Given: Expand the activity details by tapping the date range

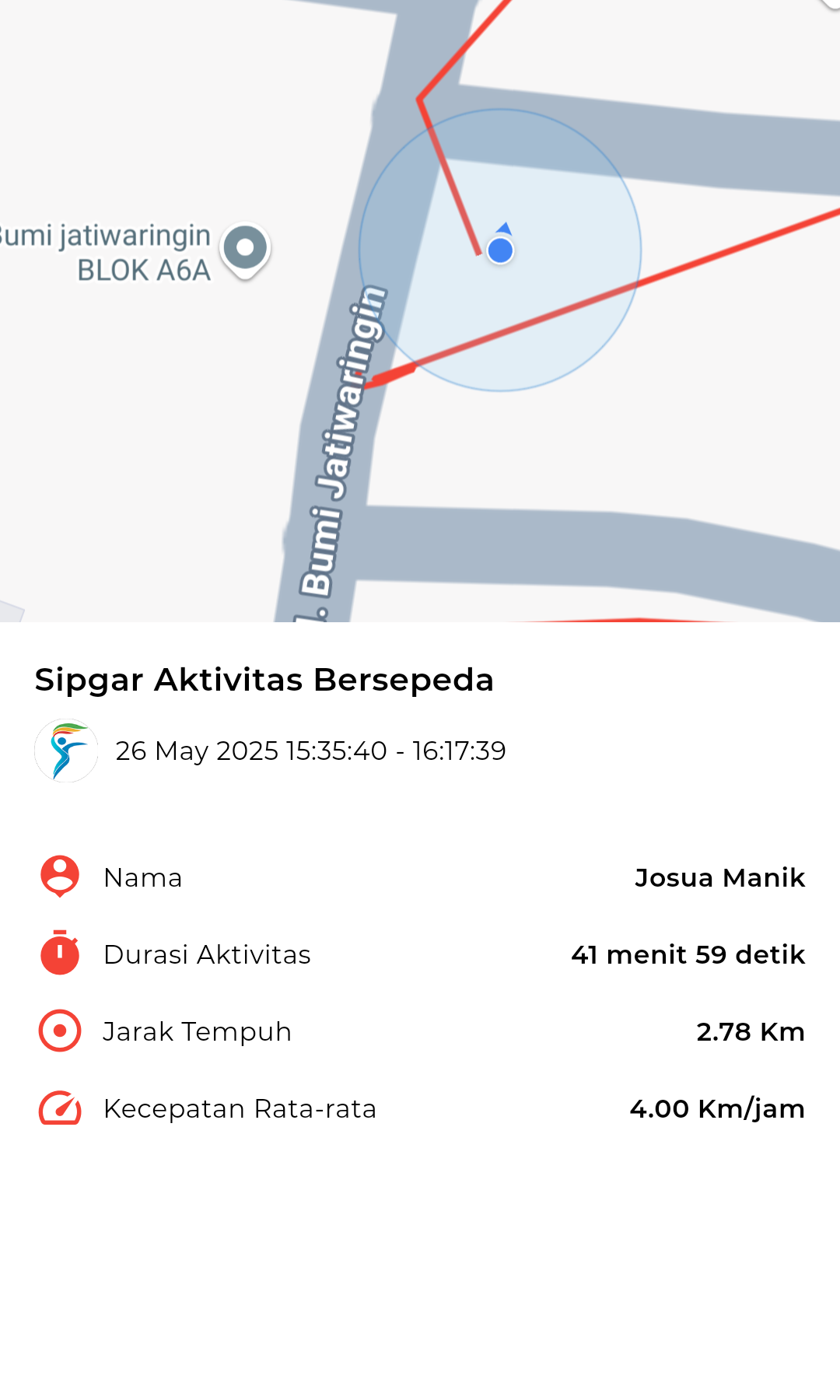Looking at the screenshot, I should click(x=311, y=751).
